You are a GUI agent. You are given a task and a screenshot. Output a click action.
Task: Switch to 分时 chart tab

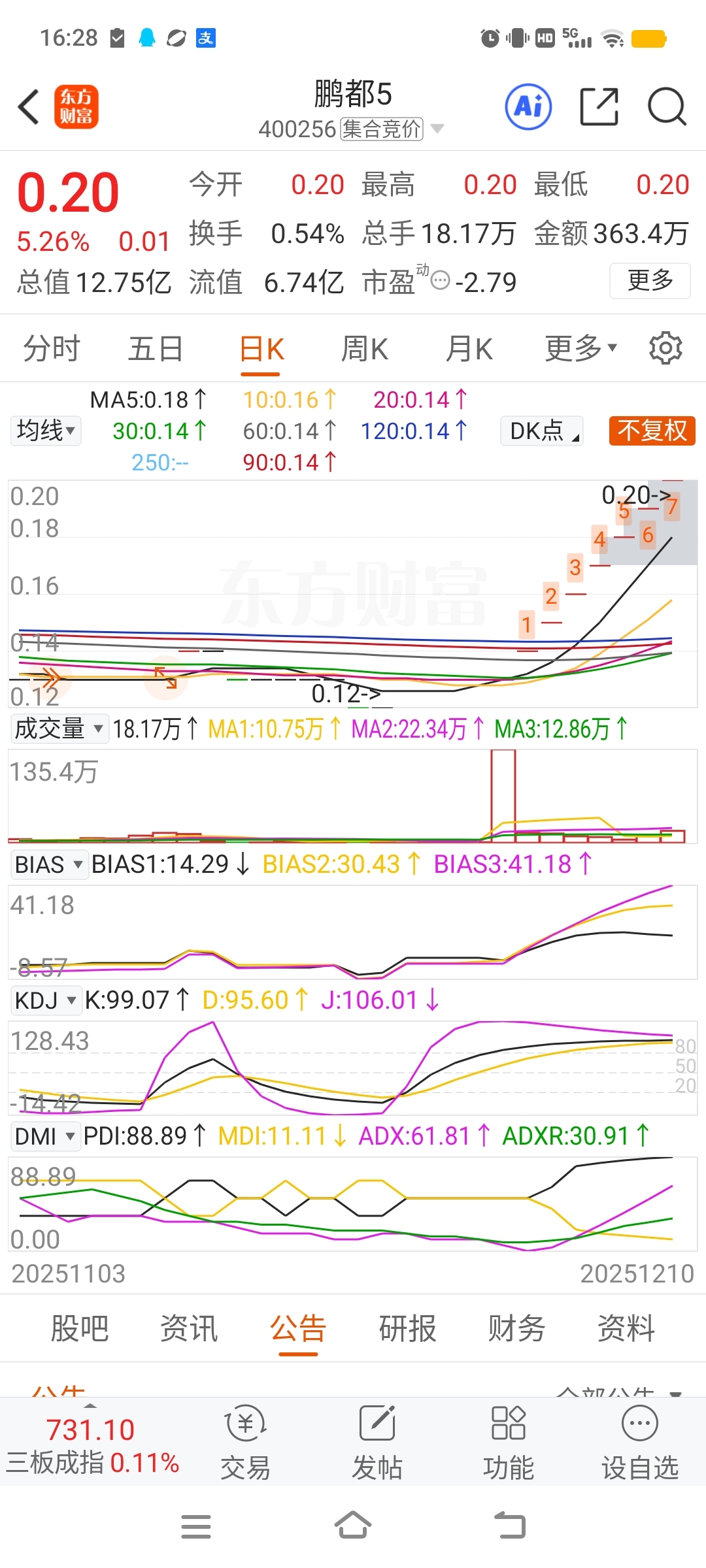click(x=51, y=348)
